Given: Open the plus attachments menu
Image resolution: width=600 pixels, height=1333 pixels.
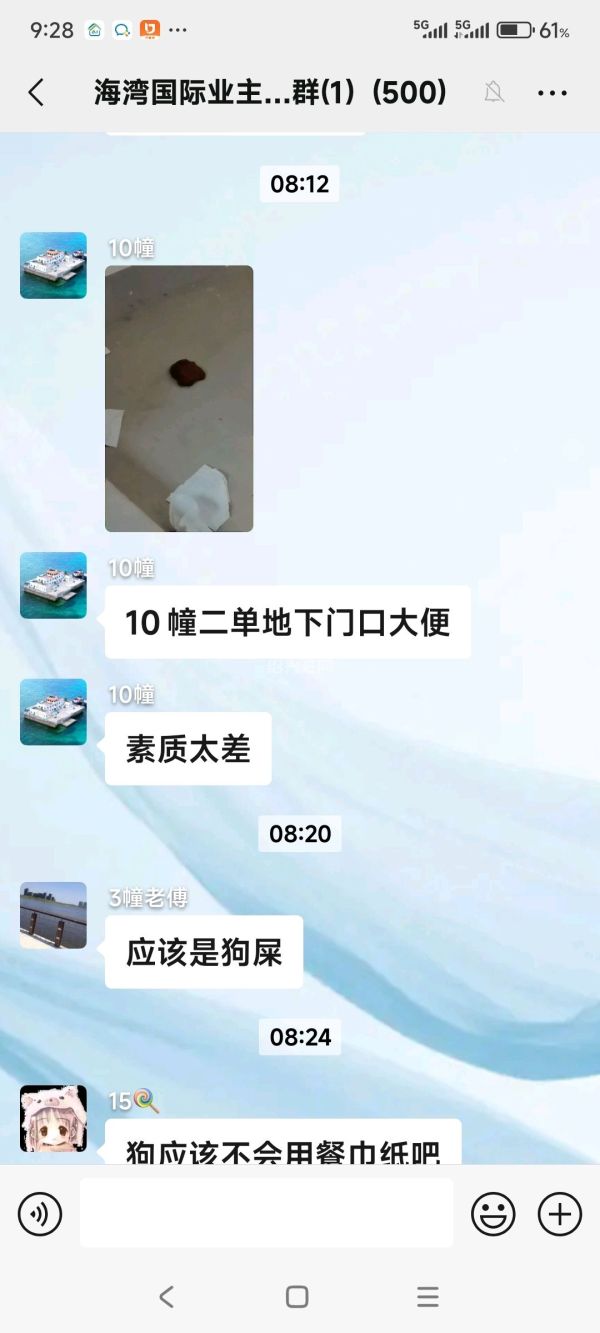Looking at the screenshot, I should (x=559, y=1214).
